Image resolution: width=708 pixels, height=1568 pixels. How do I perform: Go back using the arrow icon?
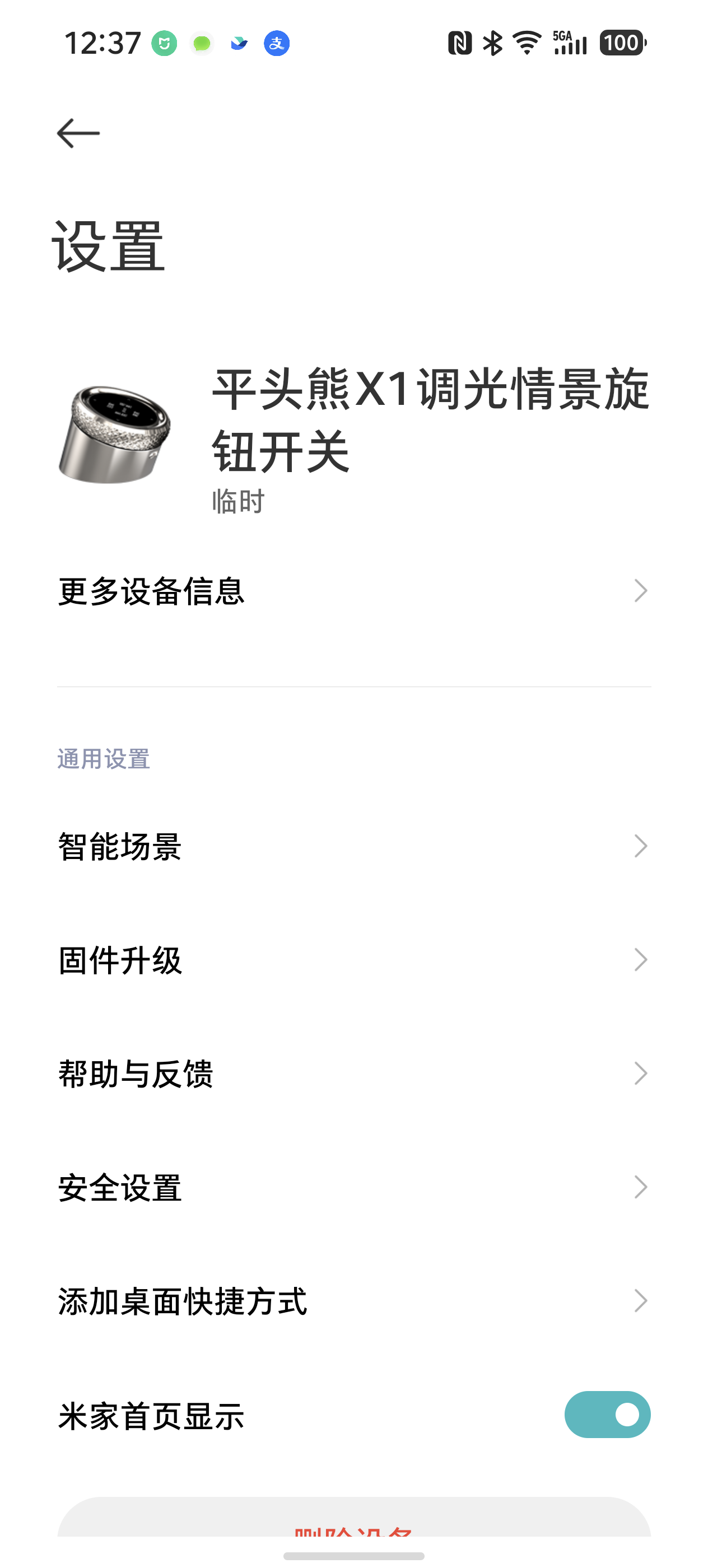[x=78, y=133]
